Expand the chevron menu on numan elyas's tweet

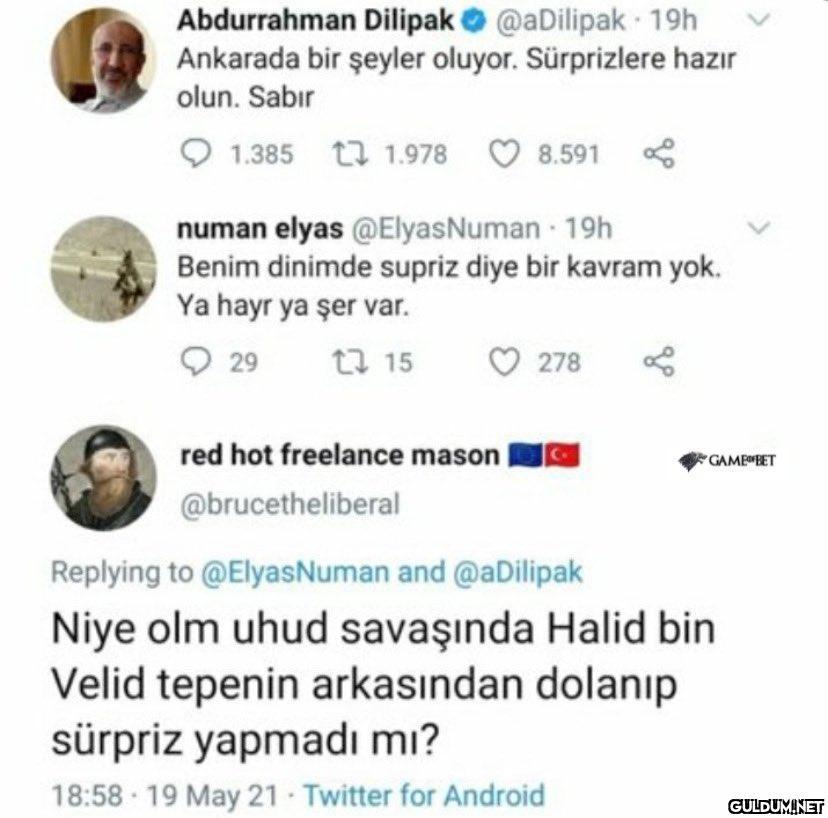pos(759,229)
